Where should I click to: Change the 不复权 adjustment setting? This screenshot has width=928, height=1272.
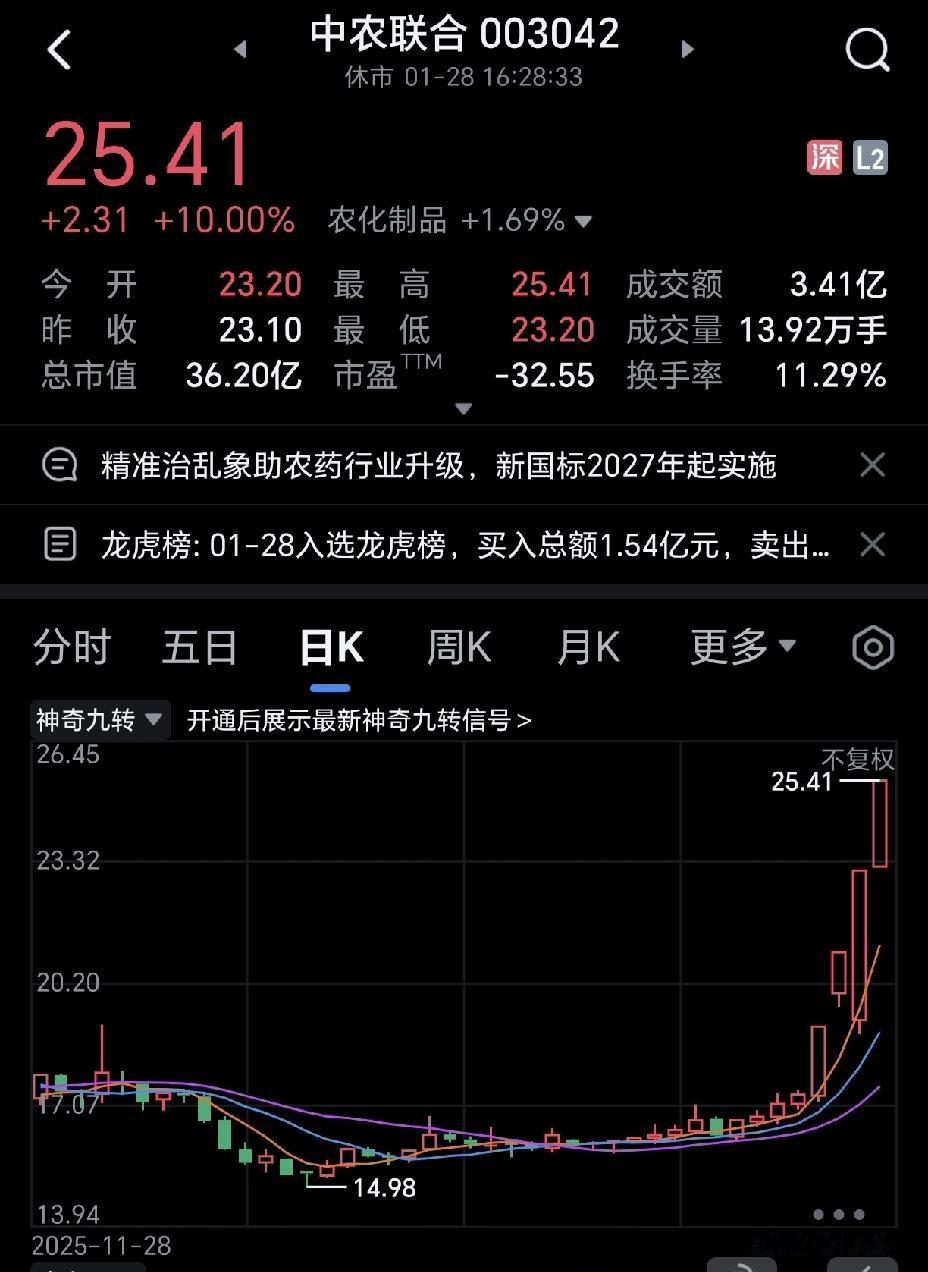click(x=858, y=760)
